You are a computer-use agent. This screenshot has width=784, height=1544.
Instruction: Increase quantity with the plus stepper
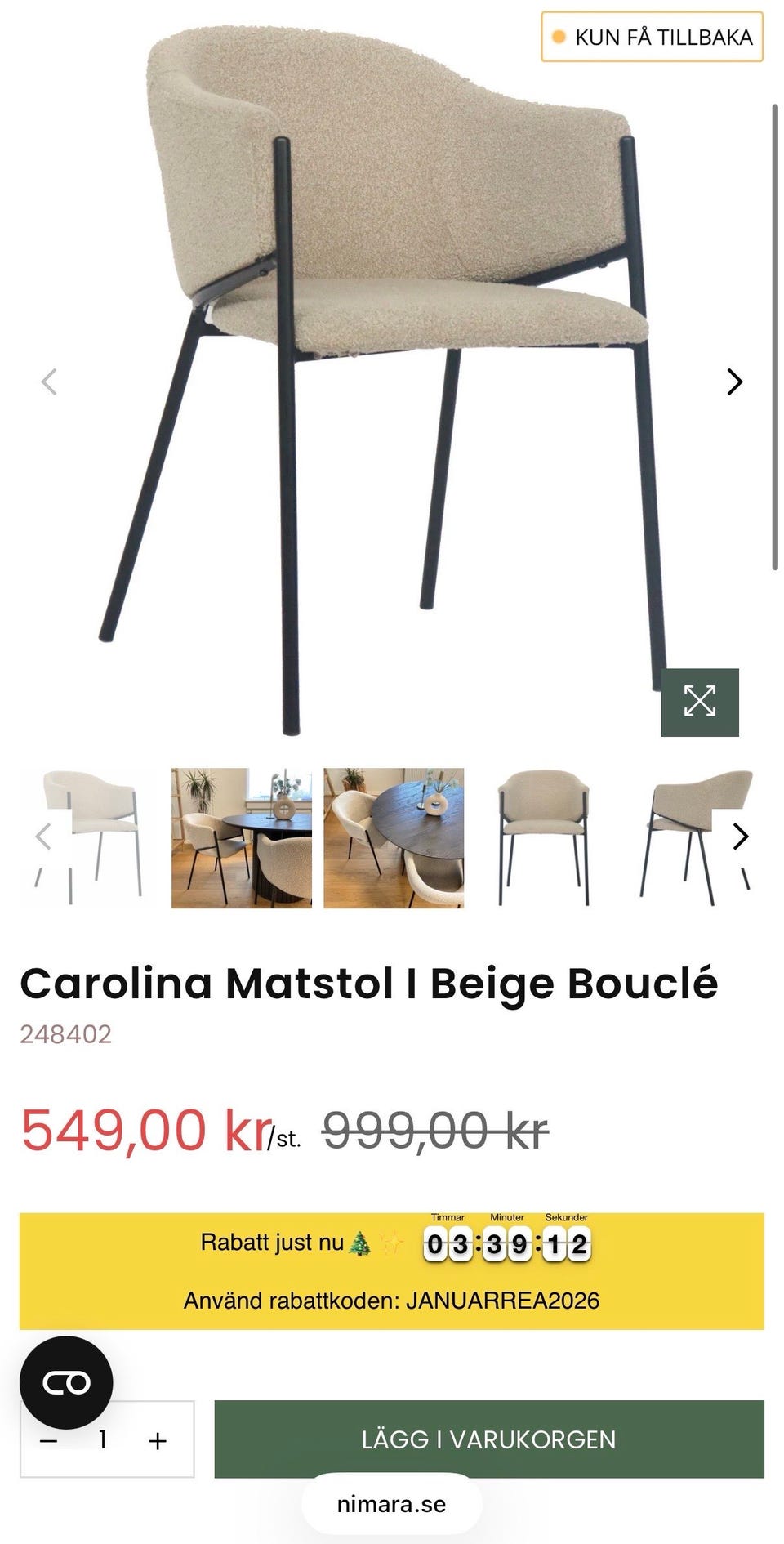155,1441
